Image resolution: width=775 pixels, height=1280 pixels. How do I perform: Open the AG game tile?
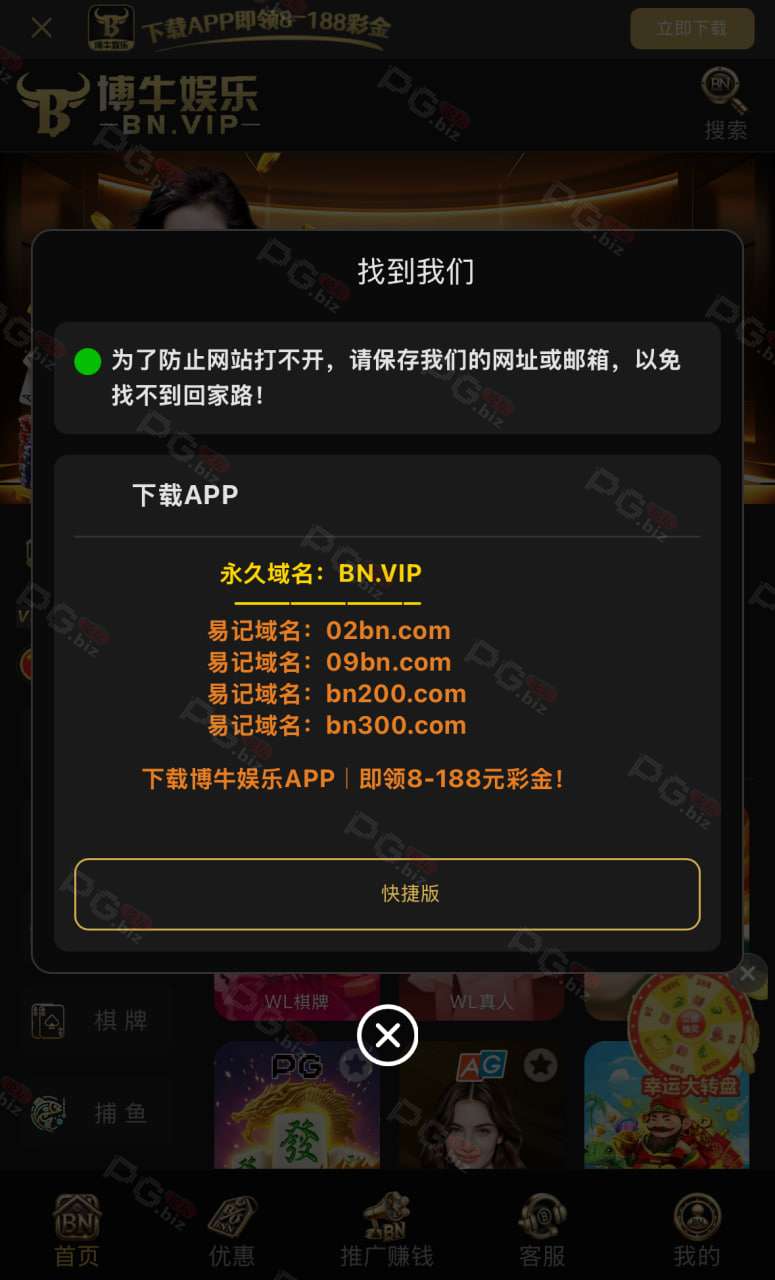(482, 1105)
